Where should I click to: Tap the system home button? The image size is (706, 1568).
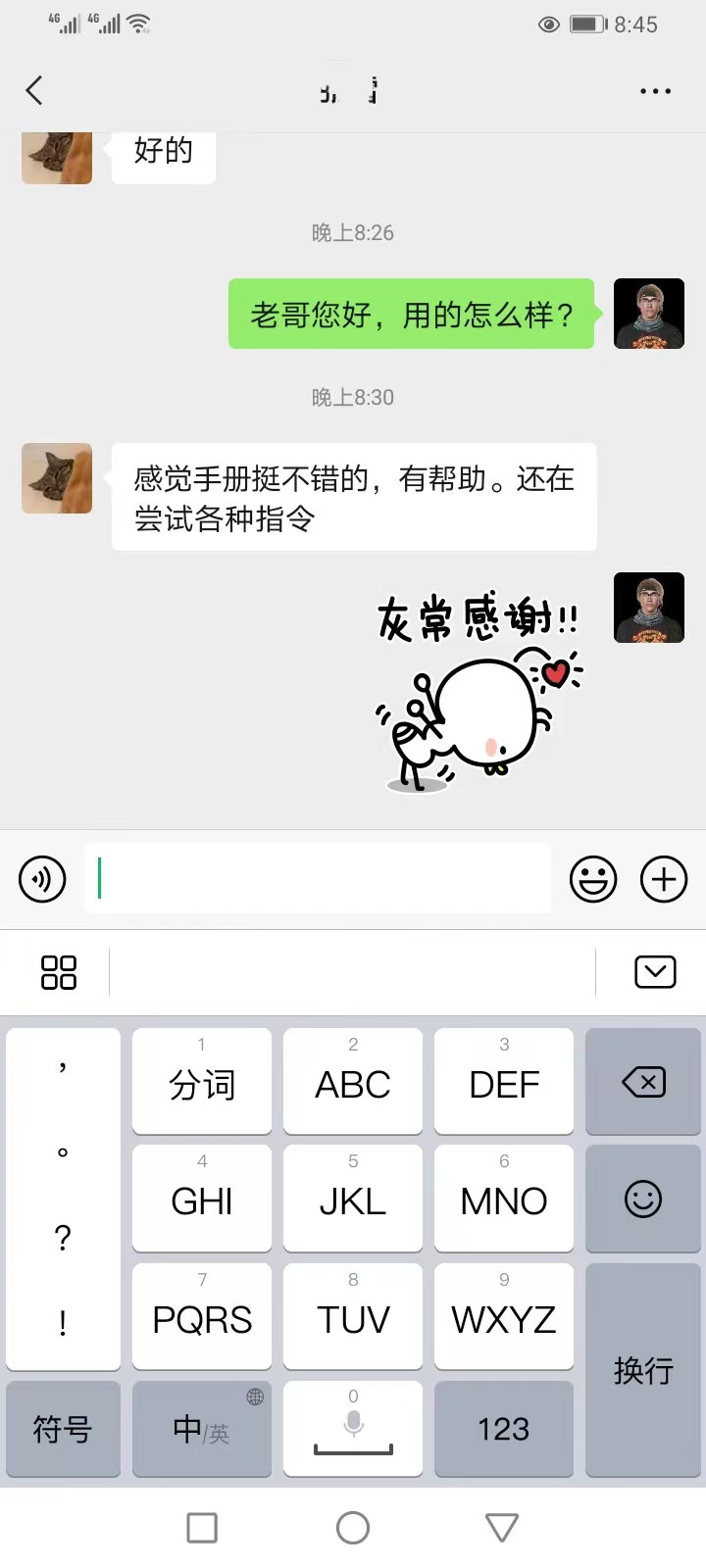coord(353,1527)
